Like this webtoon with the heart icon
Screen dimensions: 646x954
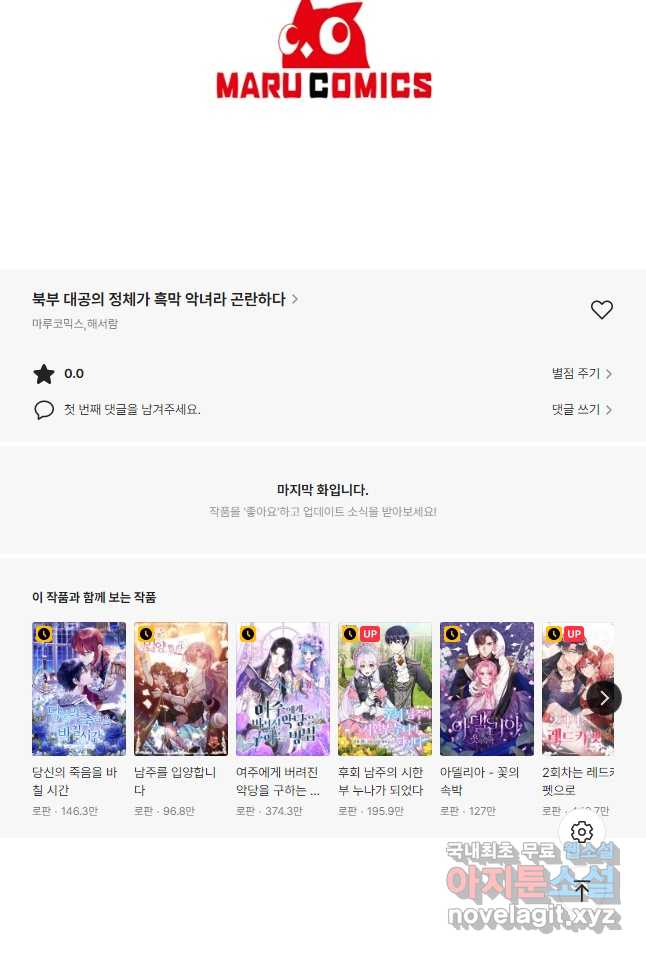pos(601,310)
